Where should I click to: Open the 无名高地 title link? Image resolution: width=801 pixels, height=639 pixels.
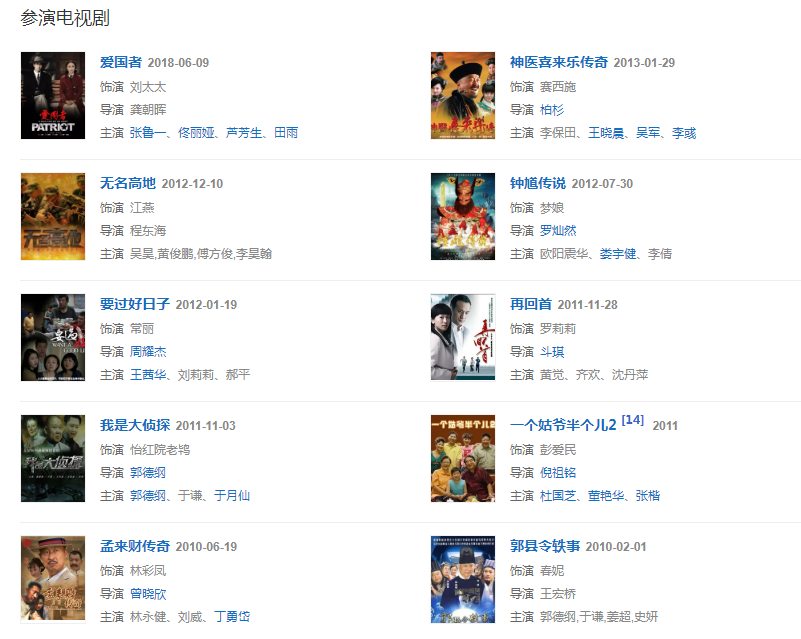128,183
